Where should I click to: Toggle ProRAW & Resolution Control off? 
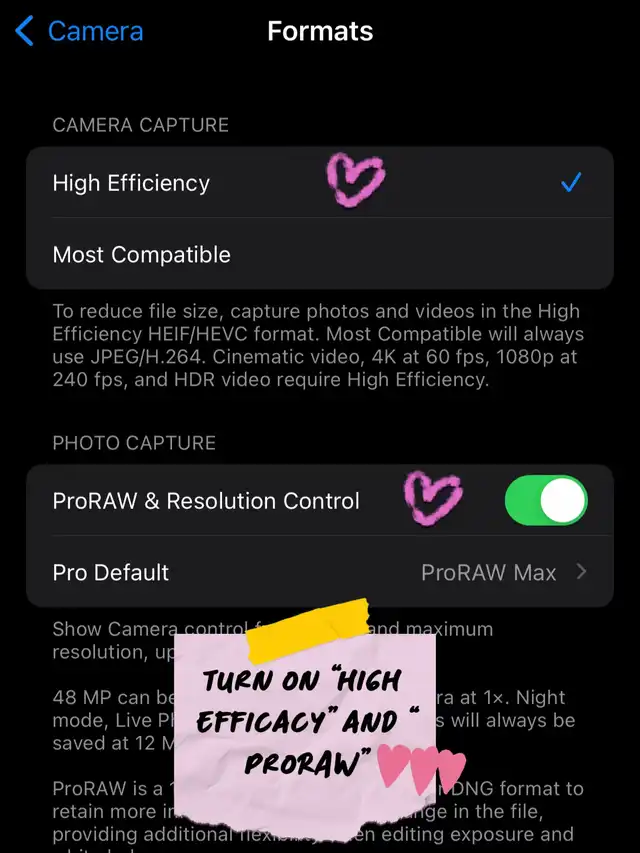pyautogui.click(x=546, y=501)
